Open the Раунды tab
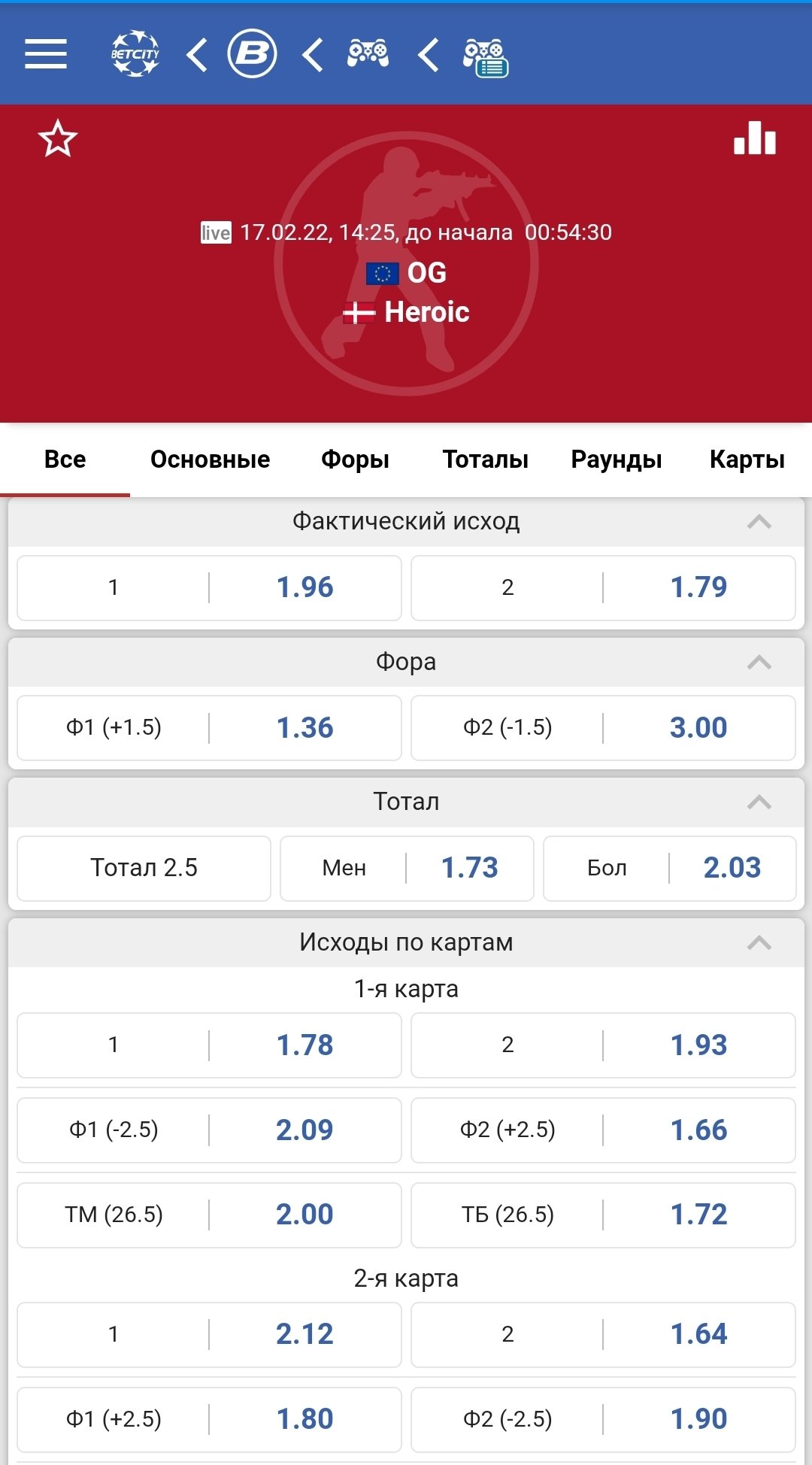Image resolution: width=812 pixels, height=1465 pixels. (617, 460)
